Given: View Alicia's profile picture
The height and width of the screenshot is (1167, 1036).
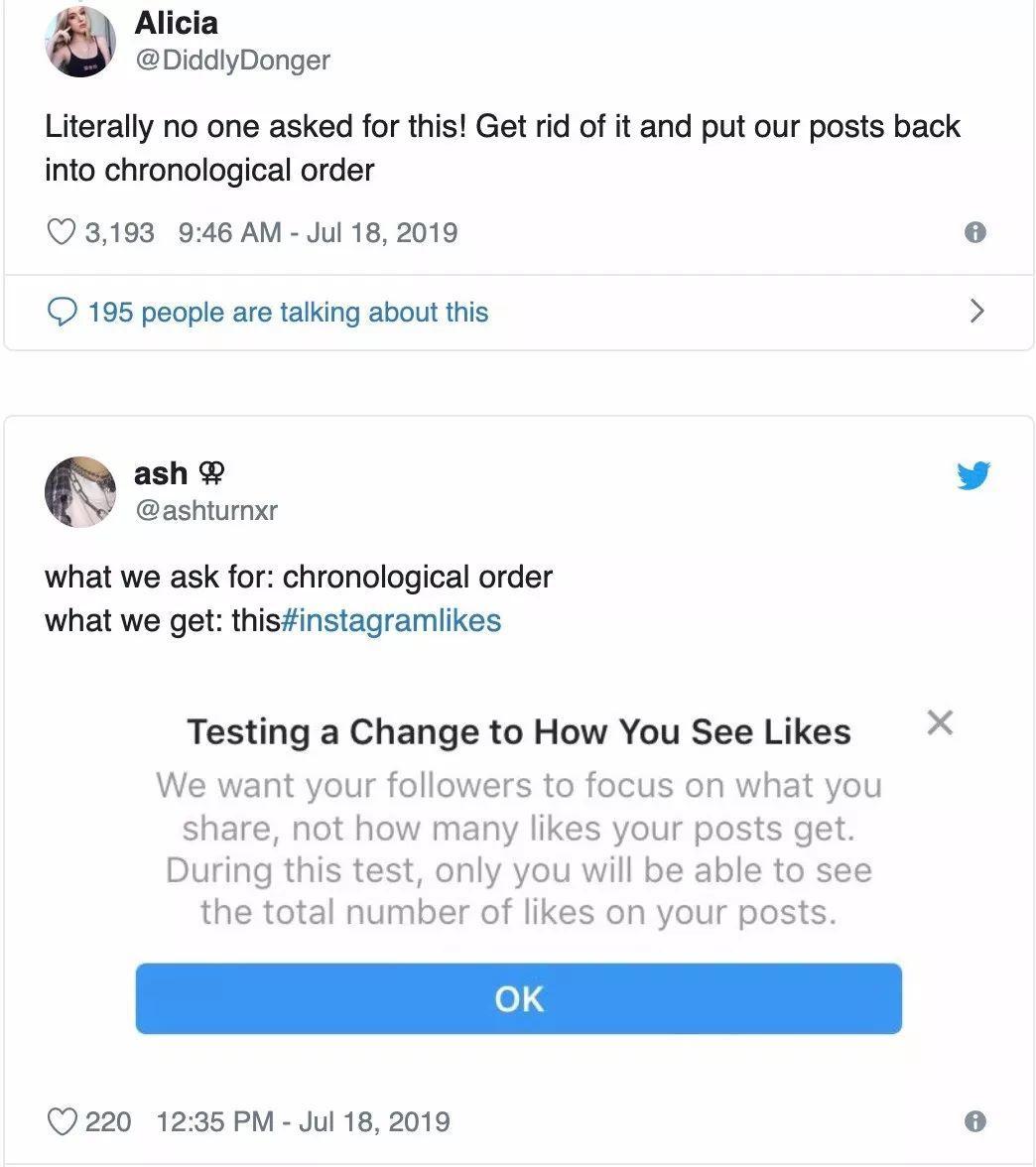Looking at the screenshot, I should pyautogui.click(x=80, y=42).
